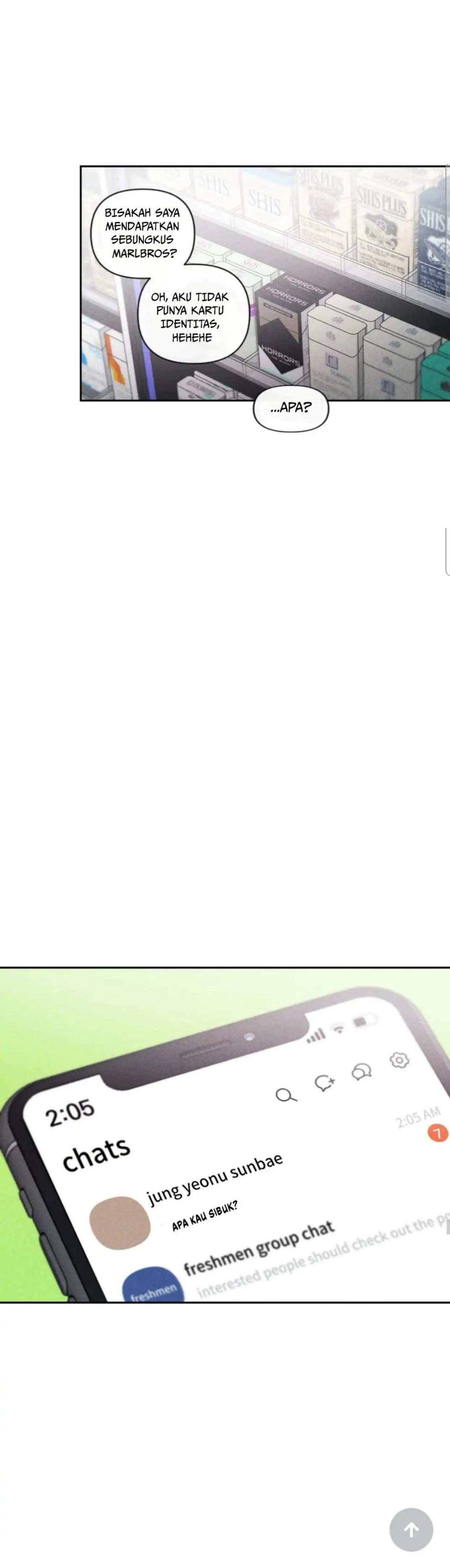Tap the scroll-to-top arrow button
Image resolution: width=450 pixels, height=1568 pixels.
click(x=411, y=1529)
